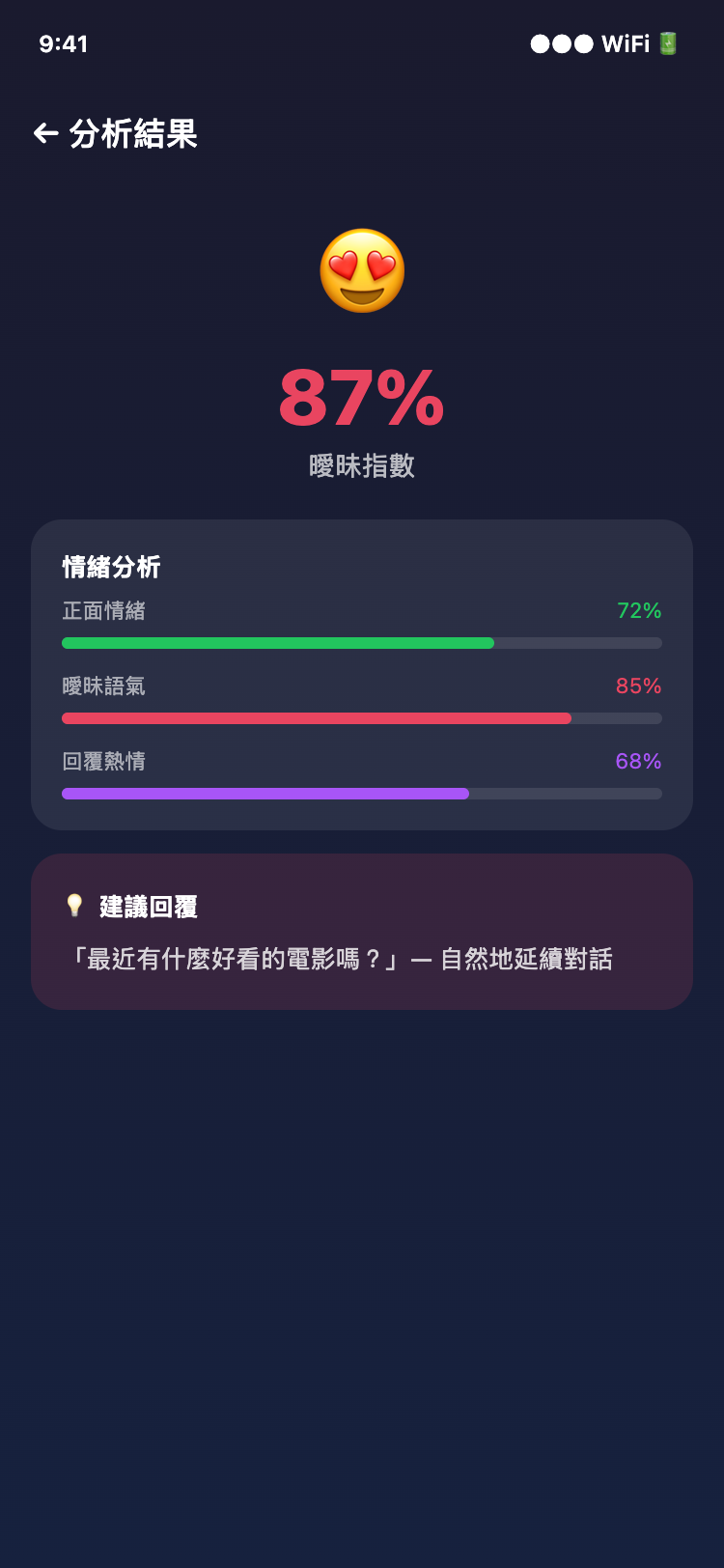Viewport: 724px width, 1568px height.
Task: Tap the heart-eyes emoji above the score
Action: [361, 271]
